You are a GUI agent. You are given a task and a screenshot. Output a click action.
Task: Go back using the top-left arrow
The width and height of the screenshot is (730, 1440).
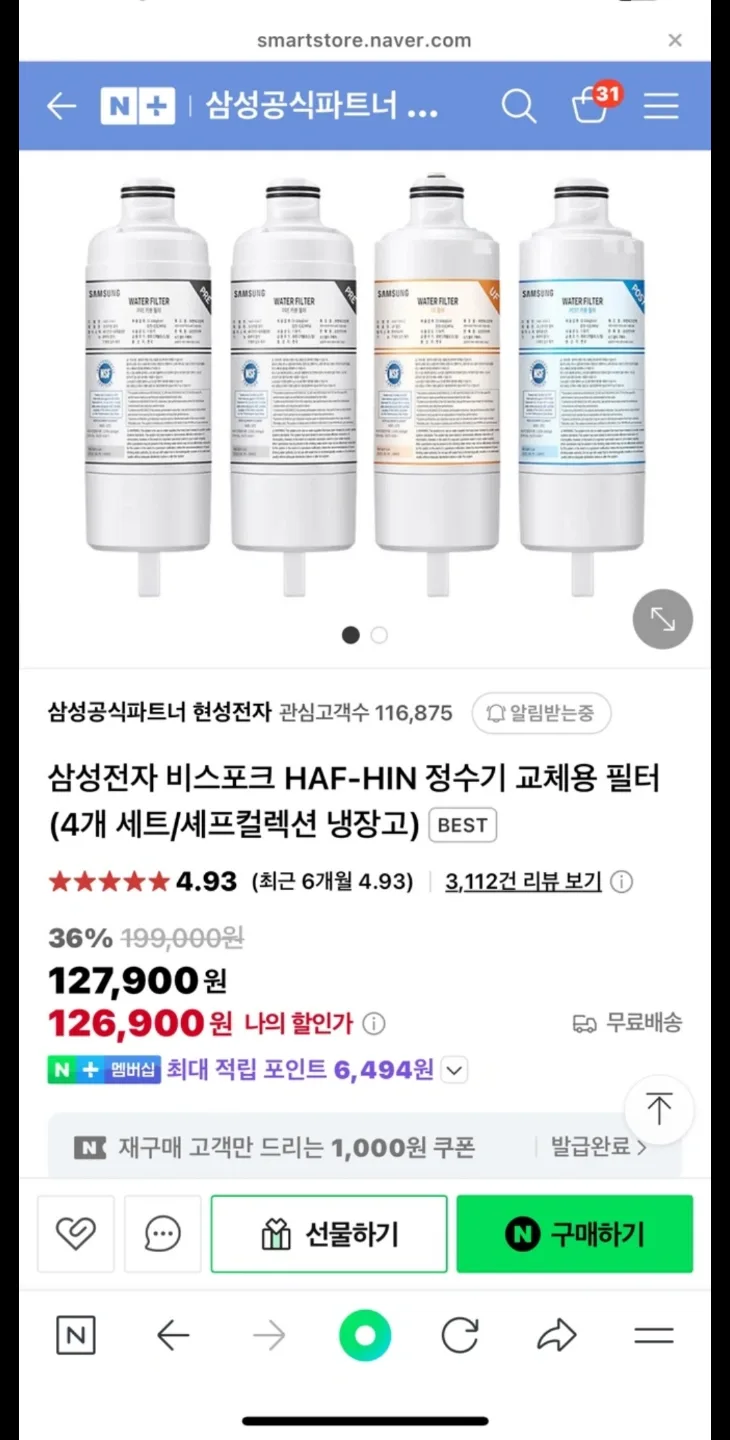(x=60, y=105)
